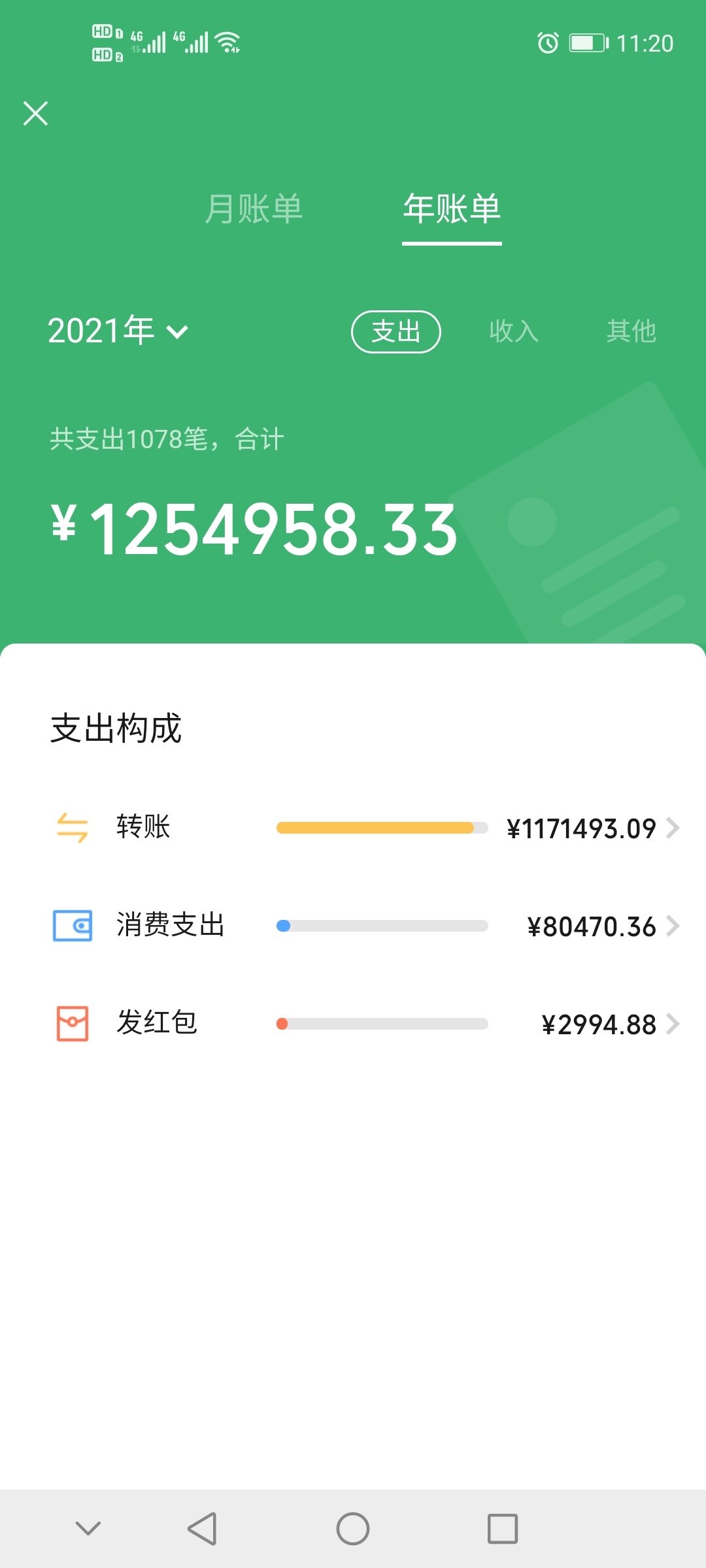Open 转账 spending details
The height and width of the screenshot is (1568, 706).
click(x=366, y=828)
